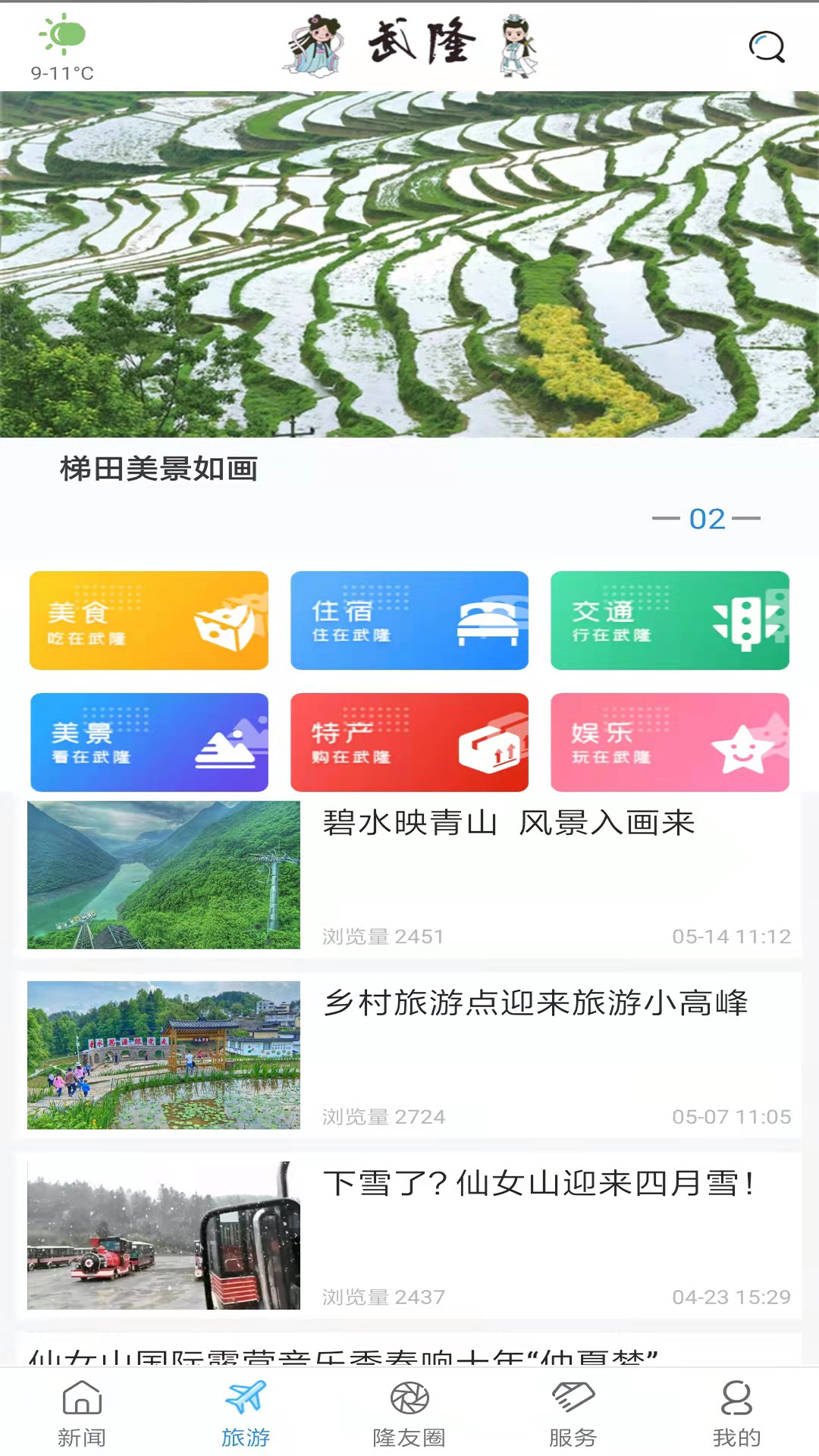Open the search icon in the header
The width and height of the screenshot is (819, 1456).
[x=767, y=47]
